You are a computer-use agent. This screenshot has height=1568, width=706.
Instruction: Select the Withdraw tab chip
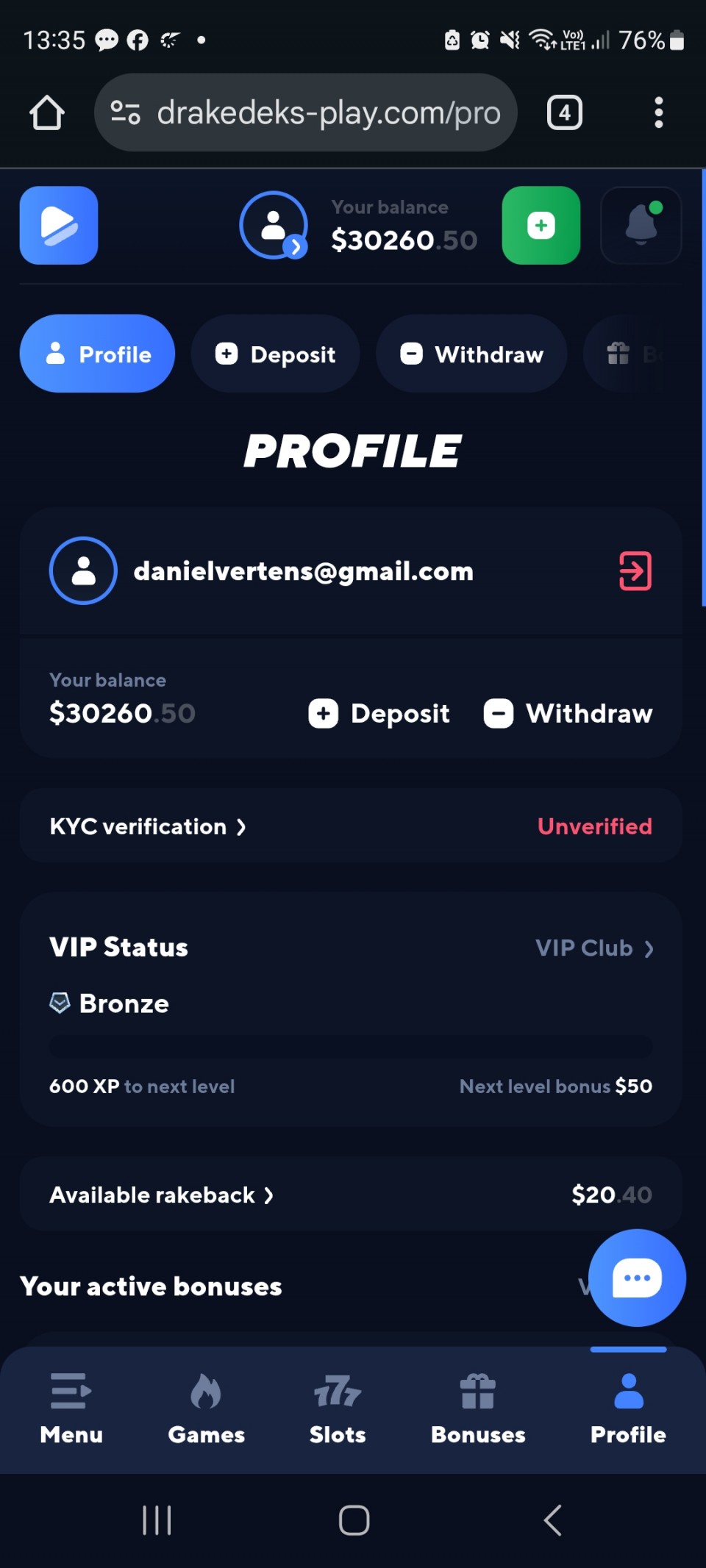(x=471, y=354)
